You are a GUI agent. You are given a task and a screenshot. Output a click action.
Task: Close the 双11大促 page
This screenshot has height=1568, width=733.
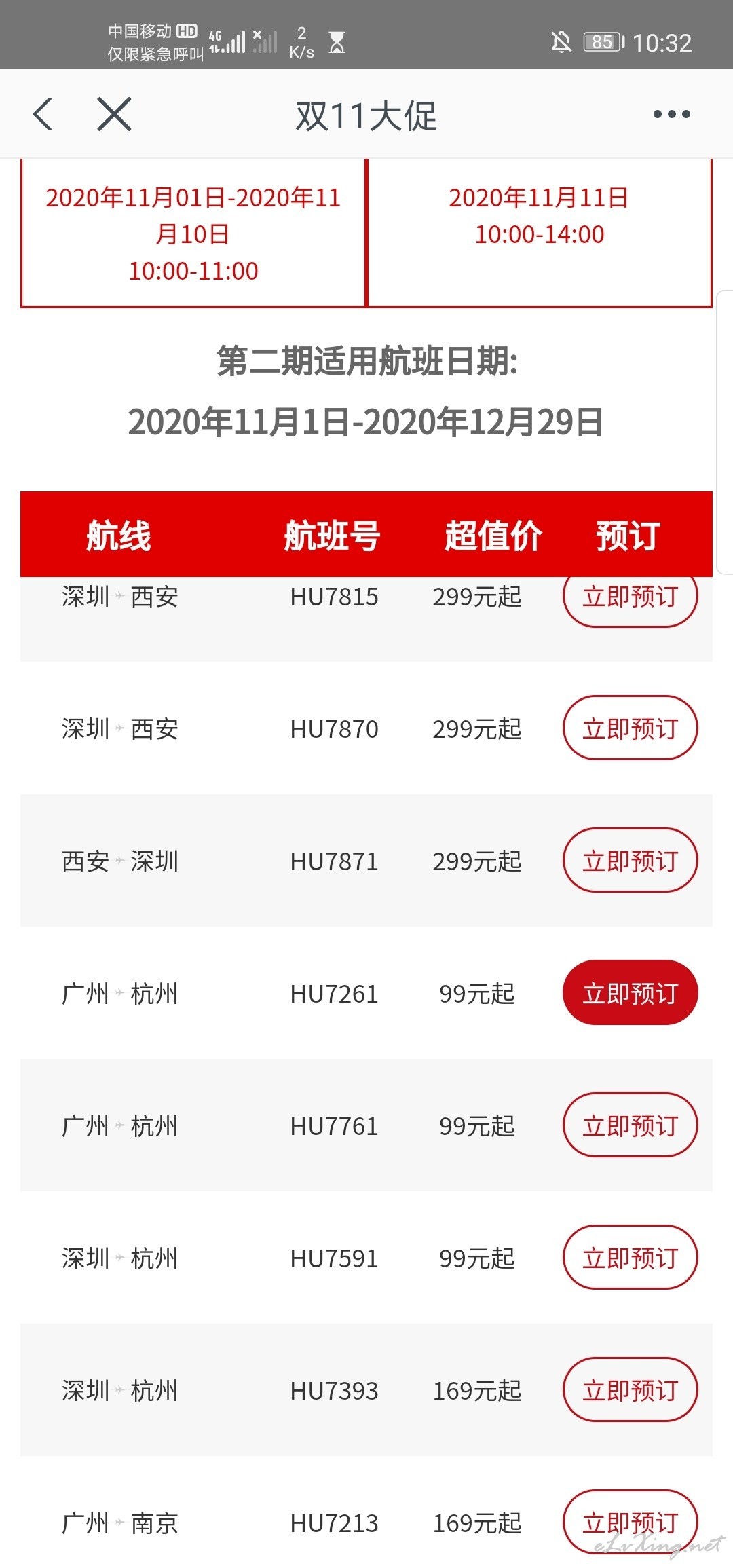(x=114, y=114)
